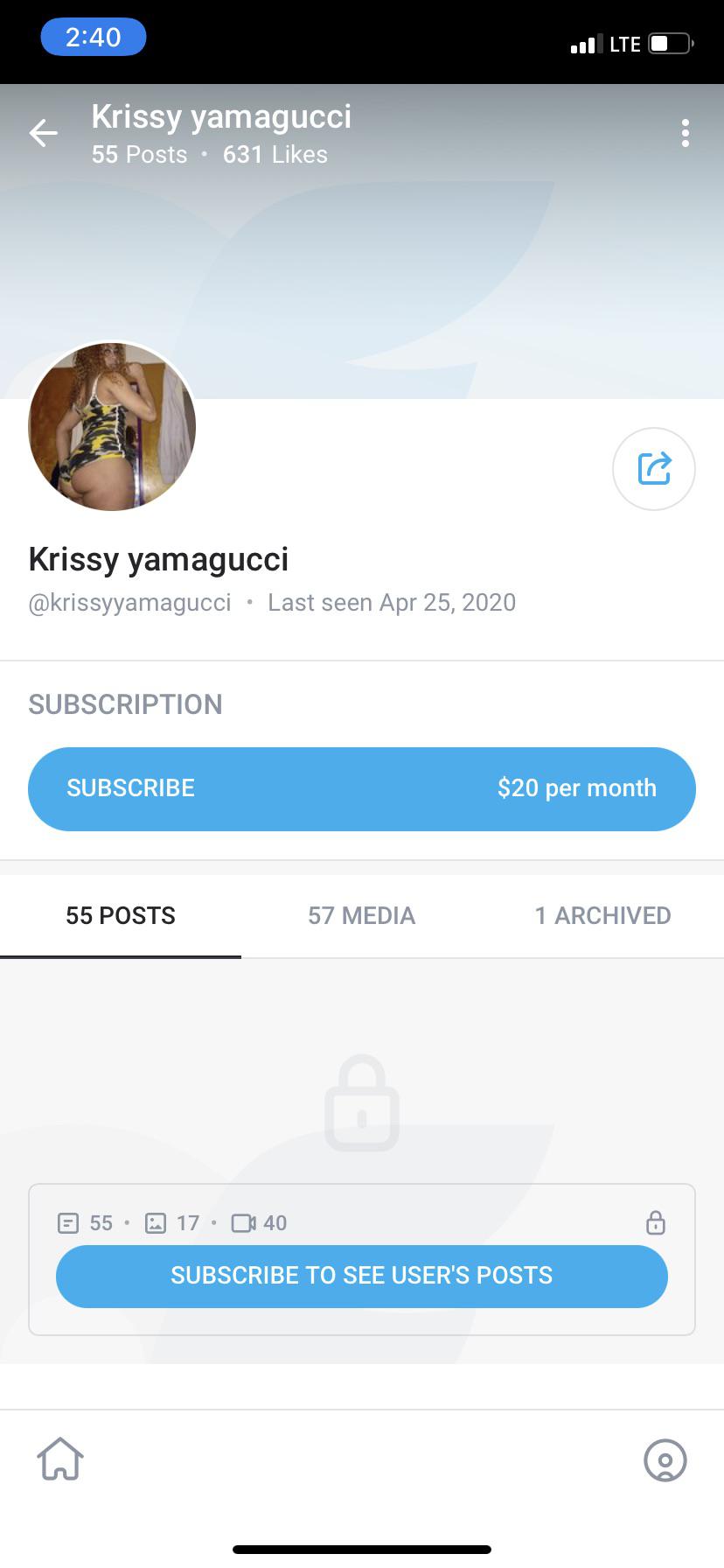Screen dimensions: 724x1568
Task: Open the three-dot options menu
Action: (686, 133)
